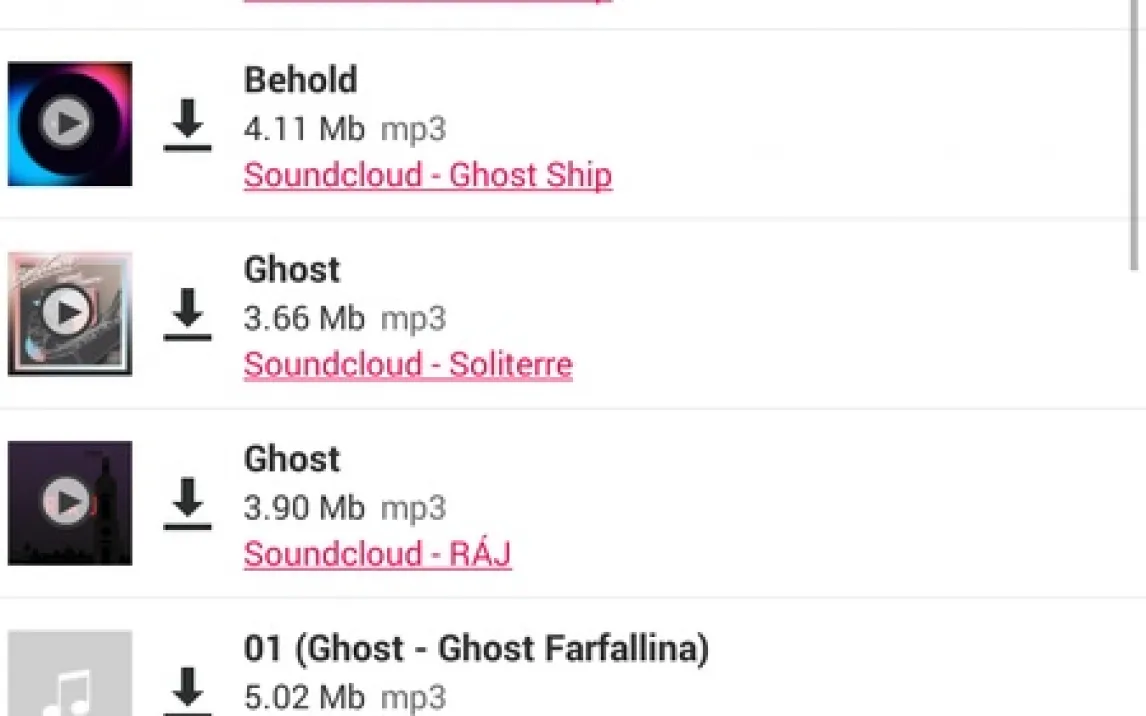Play Ghost by RÁJ
This screenshot has height=716, width=1146.
pyautogui.click(x=69, y=503)
